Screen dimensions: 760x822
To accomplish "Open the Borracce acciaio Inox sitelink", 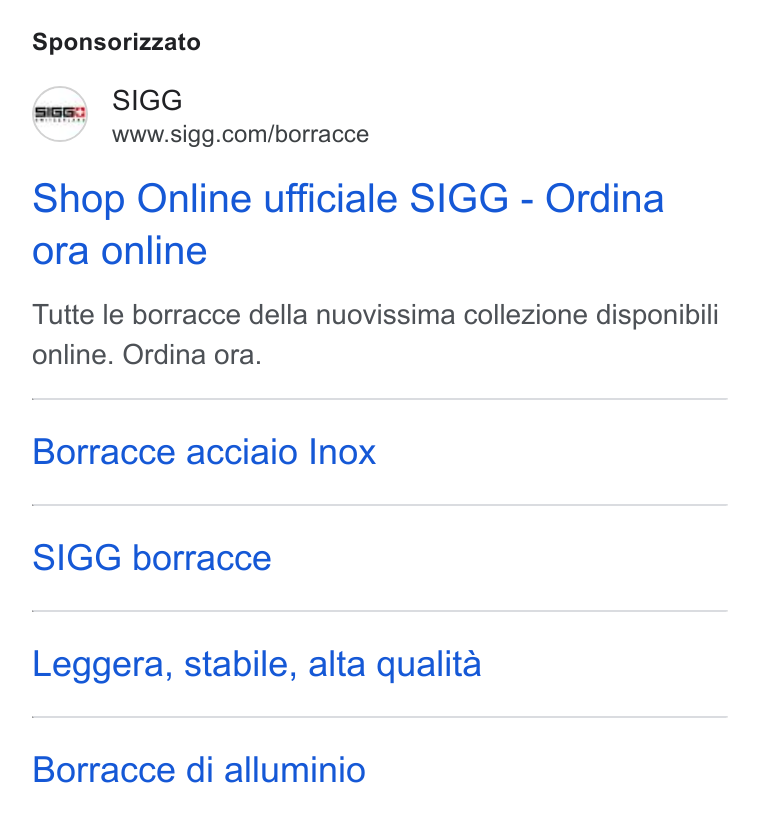I will (204, 452).
